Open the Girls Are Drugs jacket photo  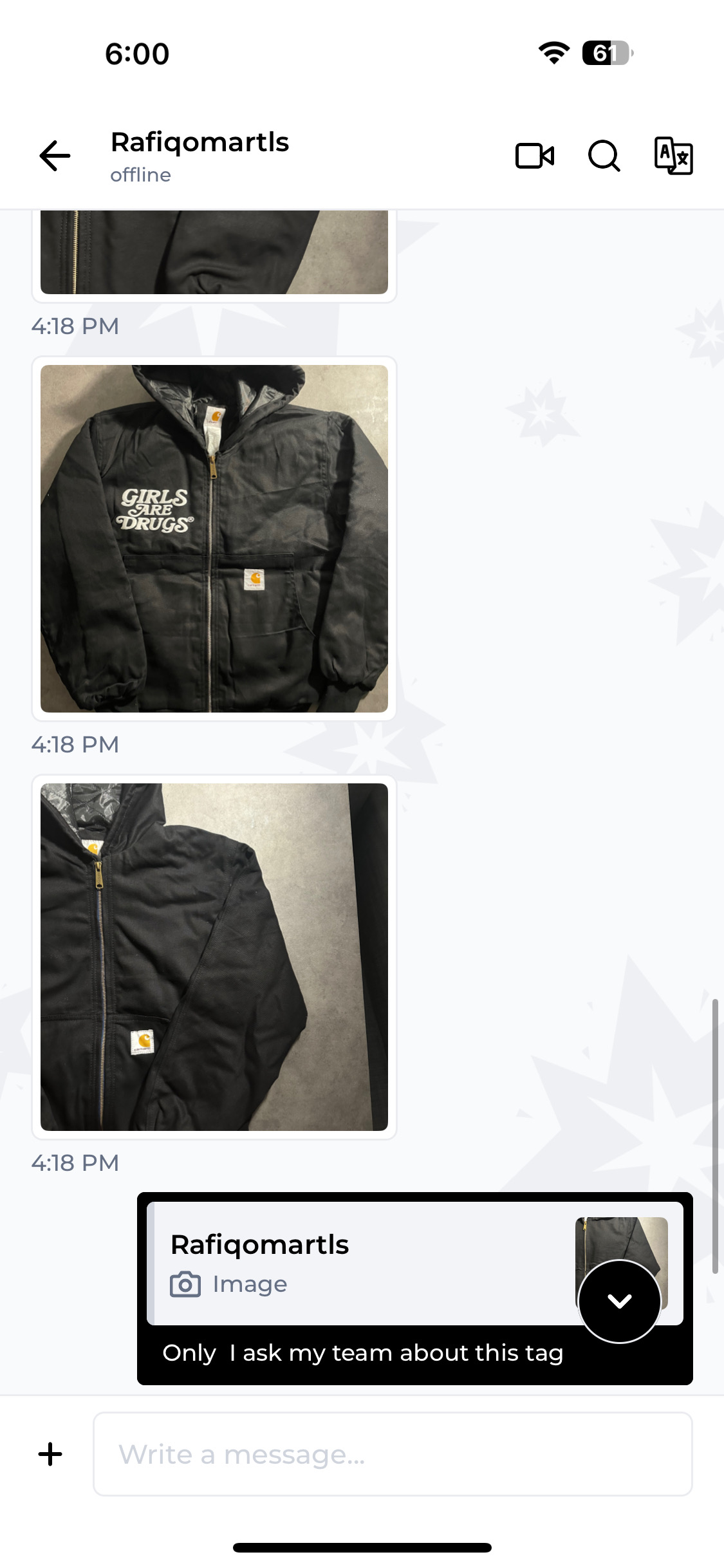pyautogui.click(x=214, y=538)
